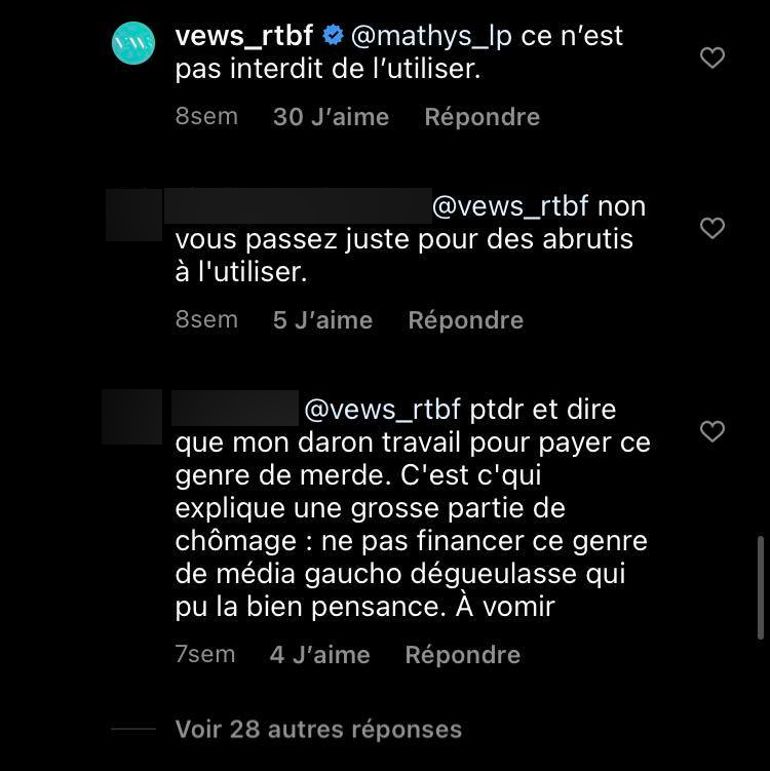View the 30 J'aime list
This screenshot has width=770, height=771.
[x=330, y=117]
